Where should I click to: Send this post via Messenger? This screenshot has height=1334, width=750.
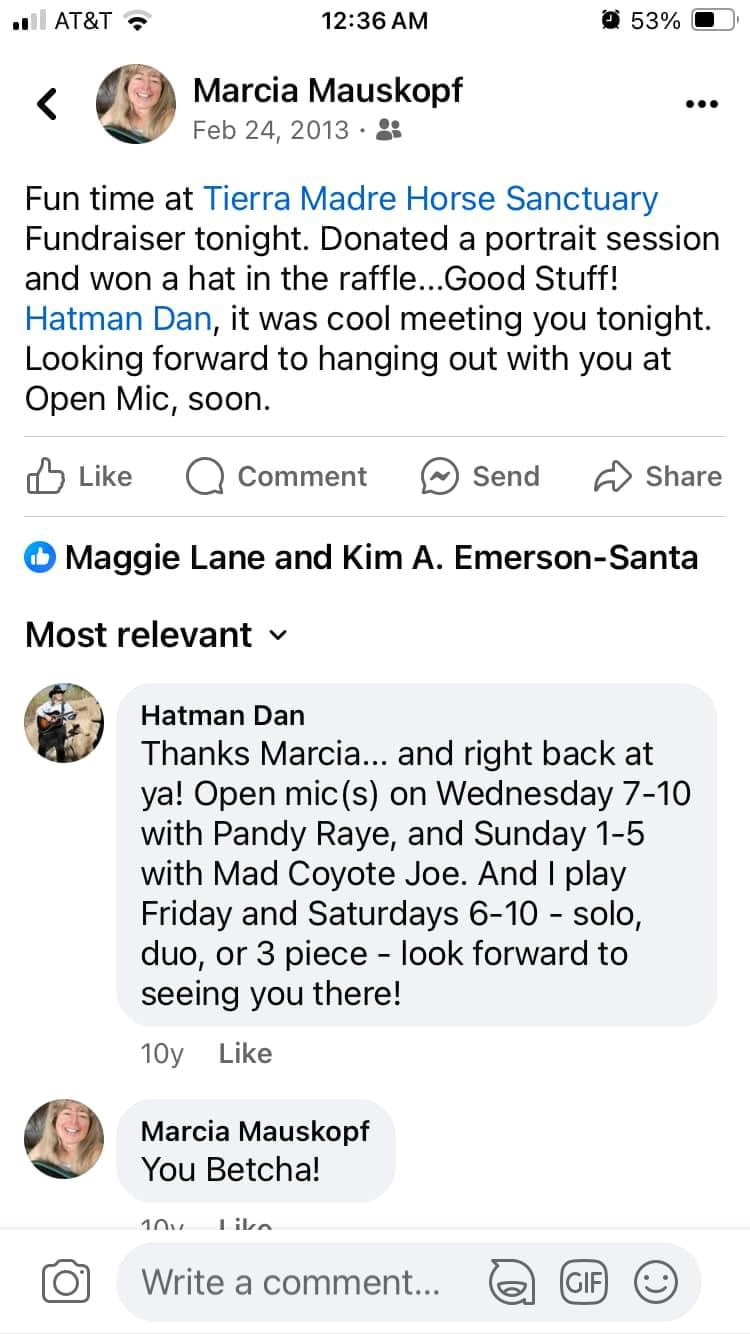[480, 477]
